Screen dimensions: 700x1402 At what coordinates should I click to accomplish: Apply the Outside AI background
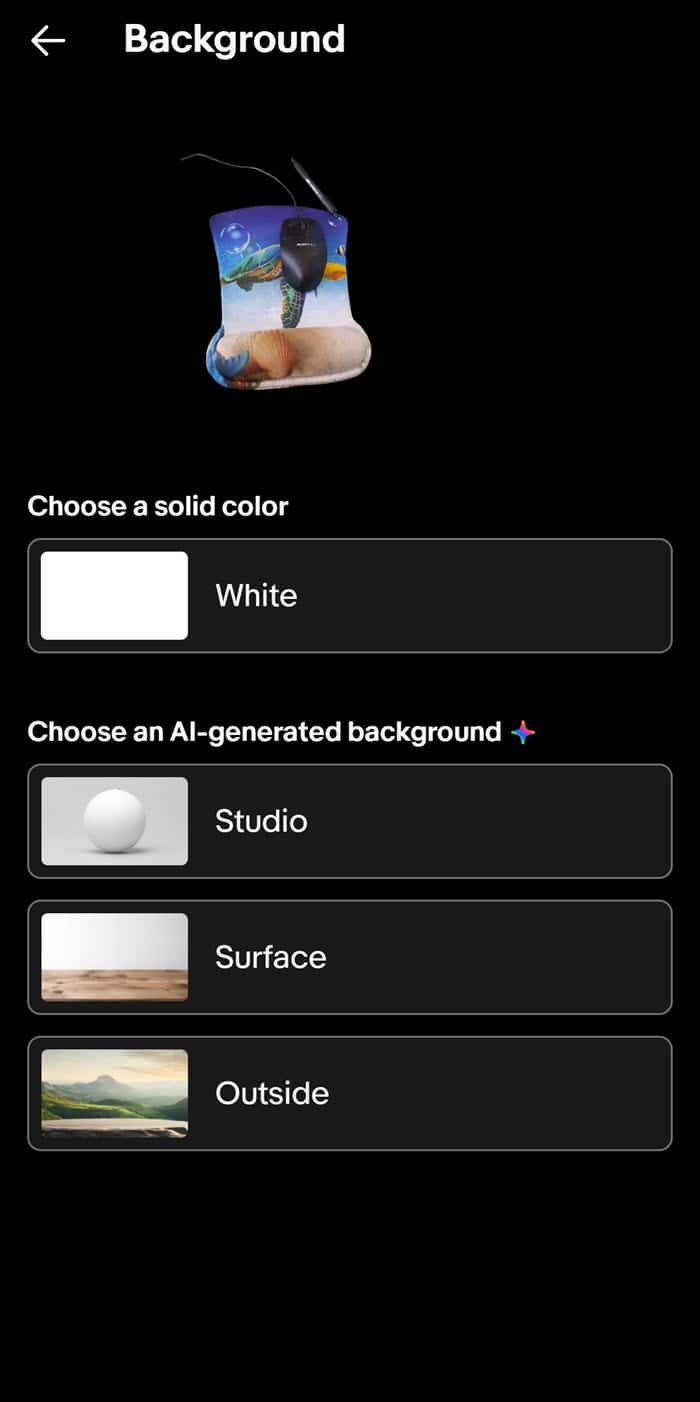pos(349,1093)
